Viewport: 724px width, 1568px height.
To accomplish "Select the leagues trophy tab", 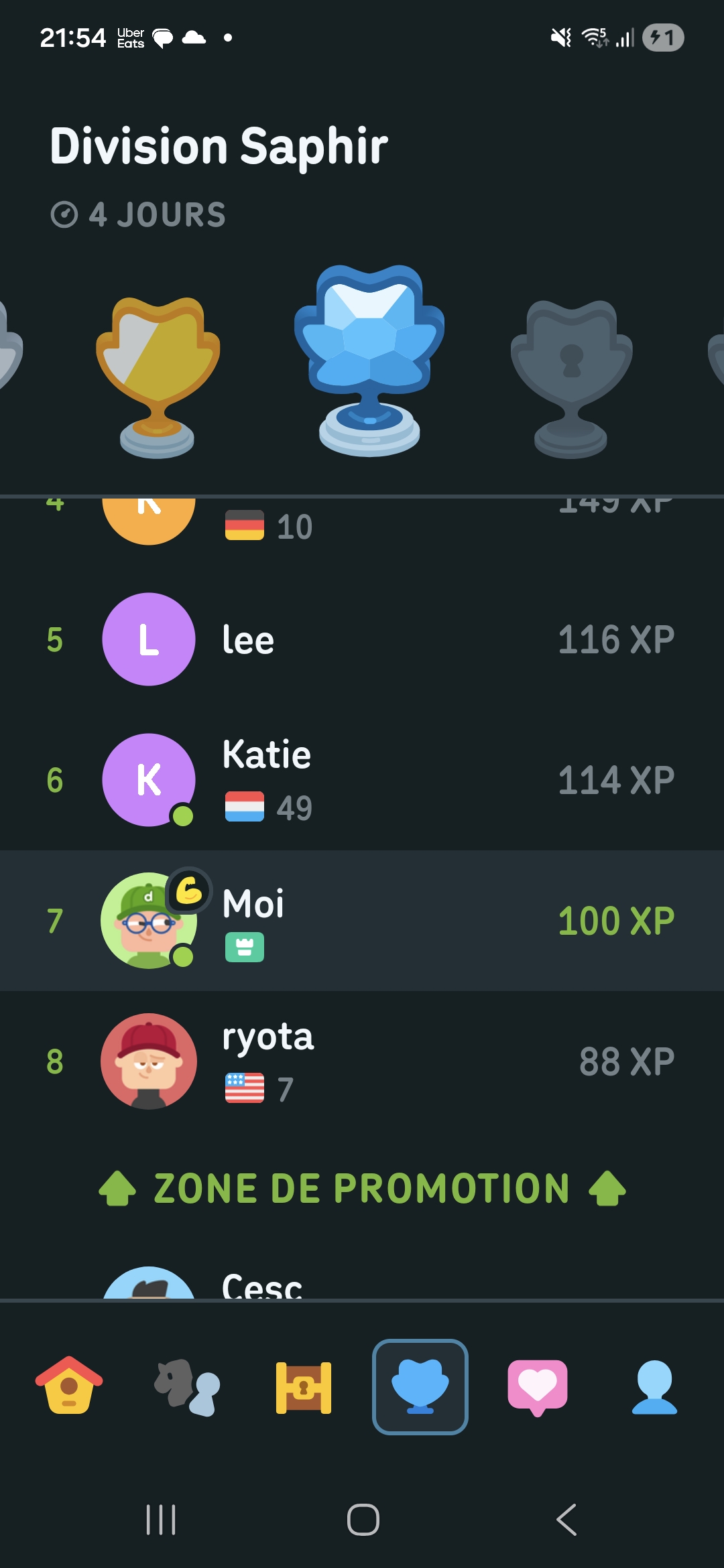I will pyautogui.click(x=420, y=1386).
